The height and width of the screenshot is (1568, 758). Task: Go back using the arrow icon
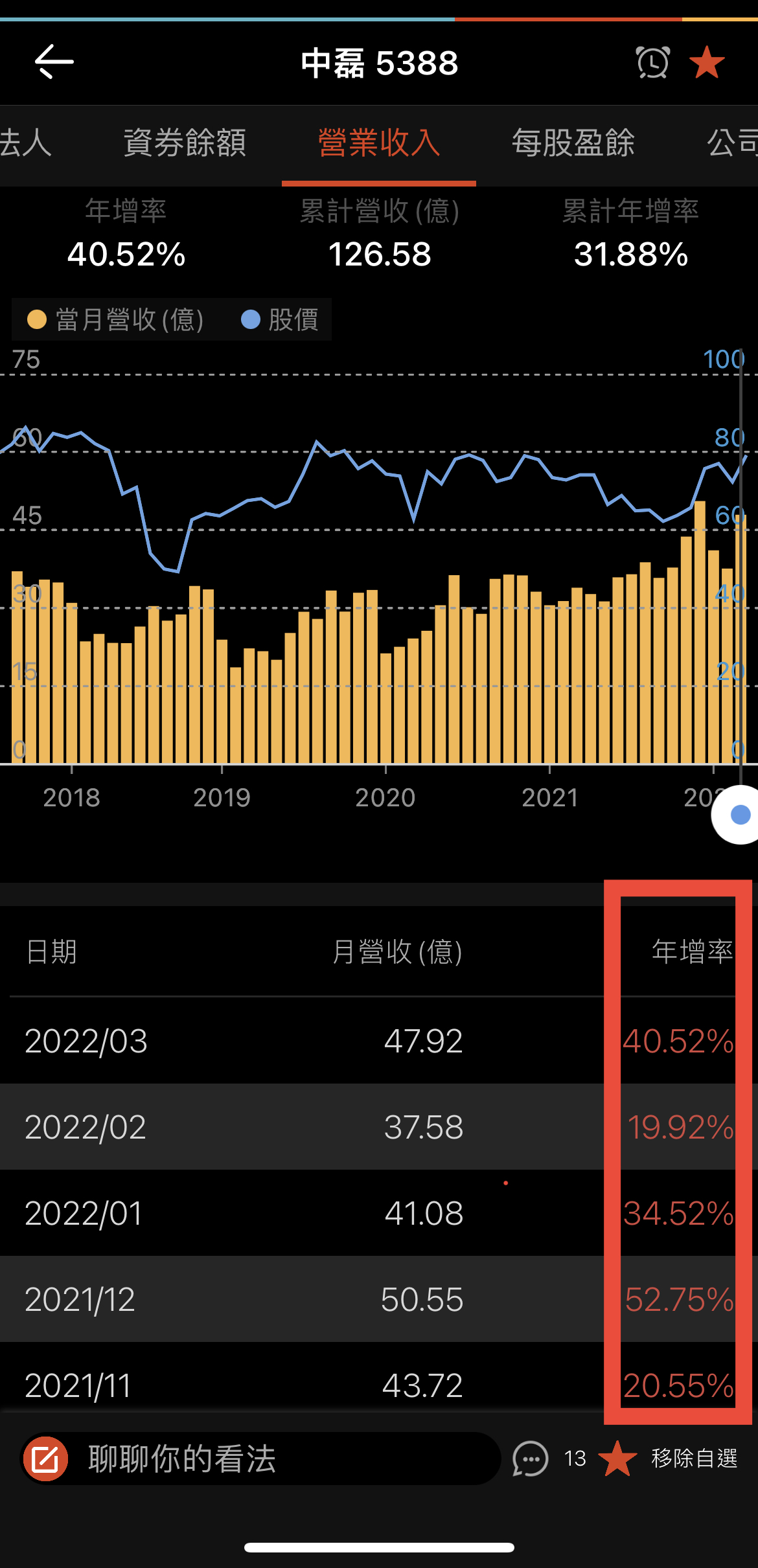(54, 63)
